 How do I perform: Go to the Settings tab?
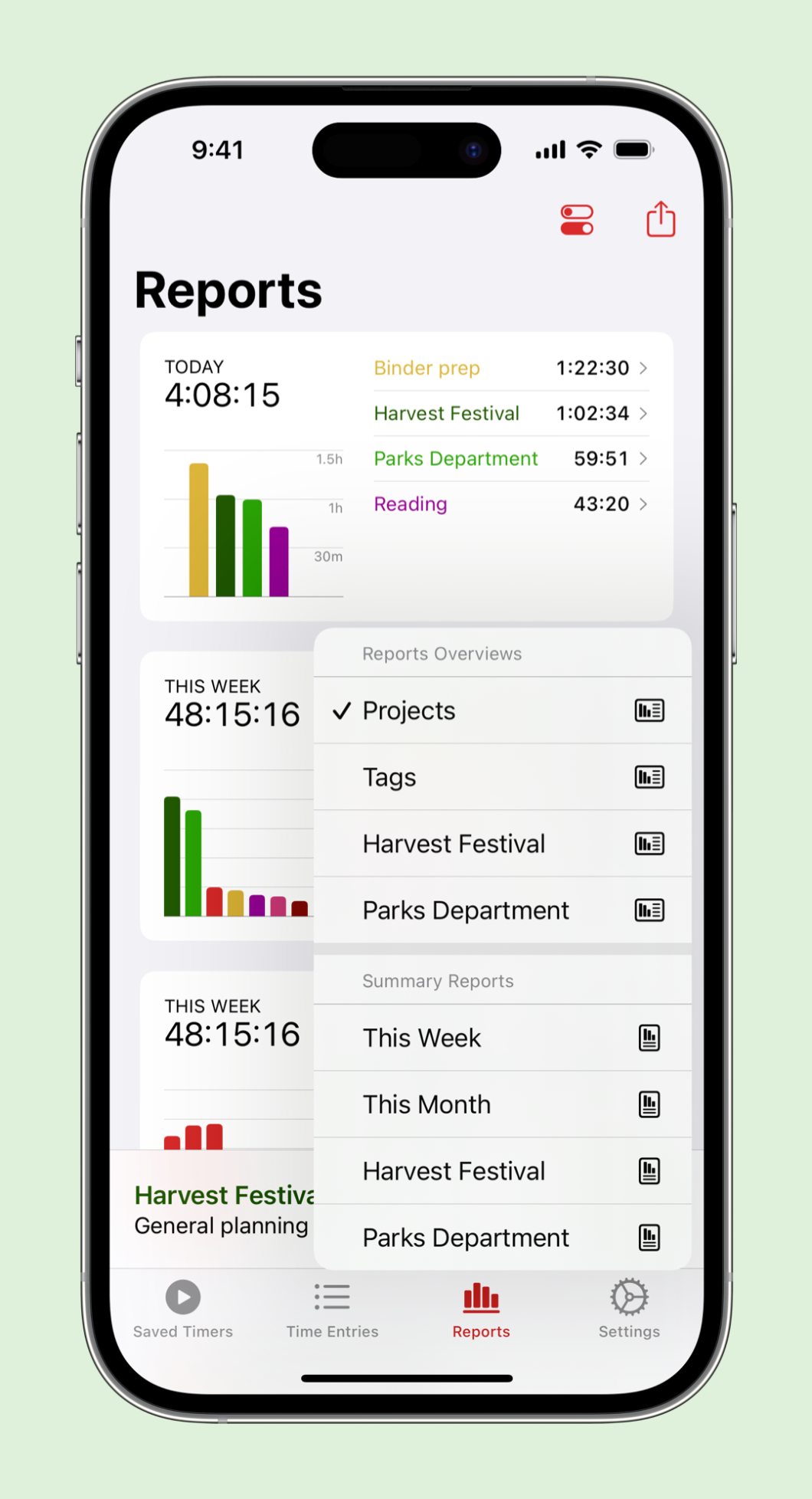[x=629, y=1309]
